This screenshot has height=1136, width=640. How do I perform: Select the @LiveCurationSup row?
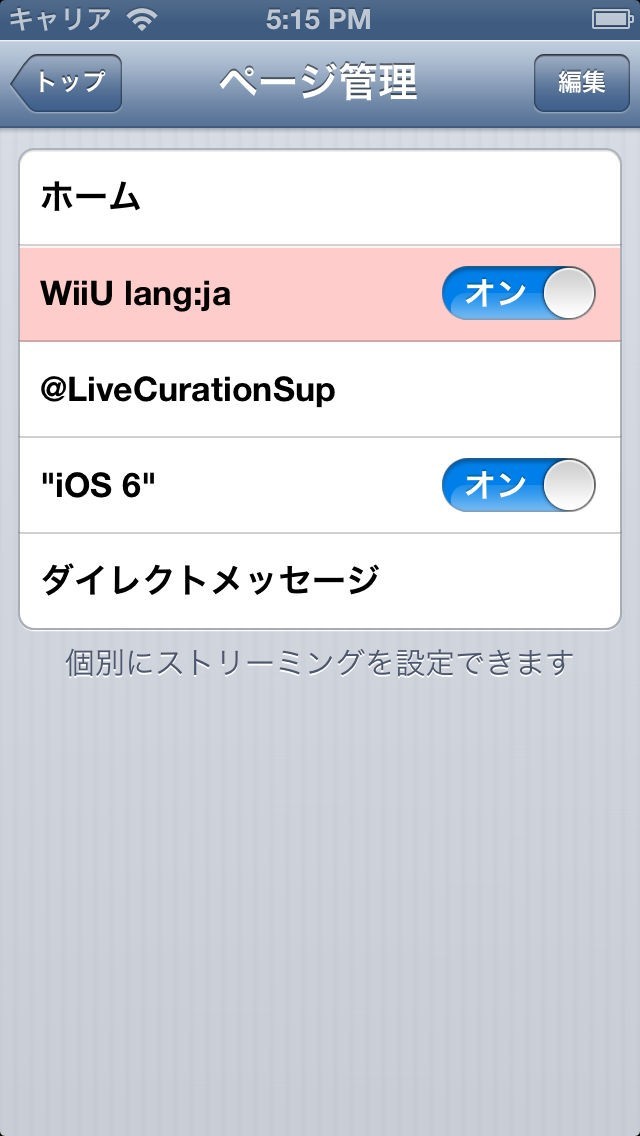click(x=320, y=390)
